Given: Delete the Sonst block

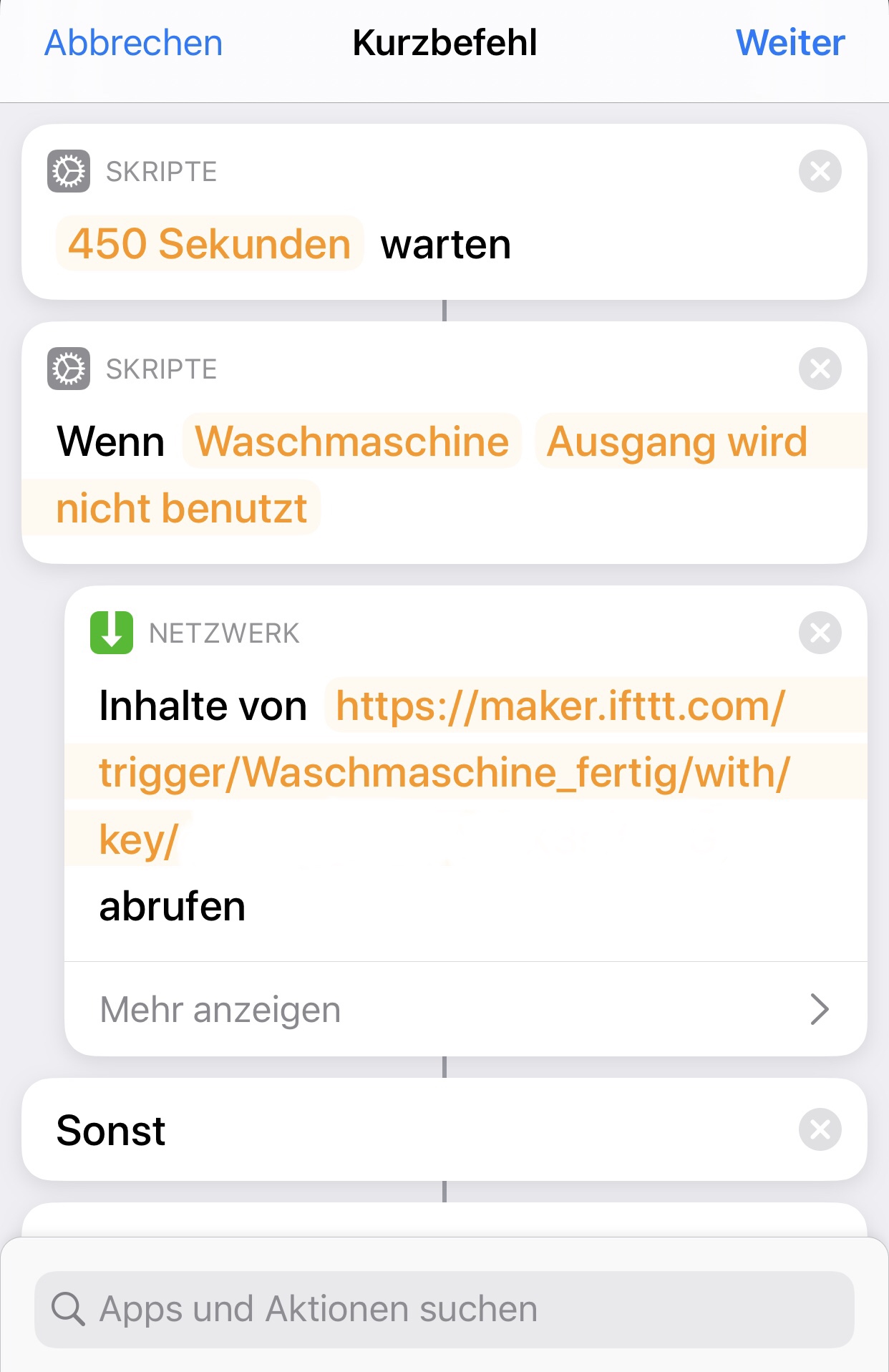Looking at the screenshot, I should click(x=820, y=1130).
